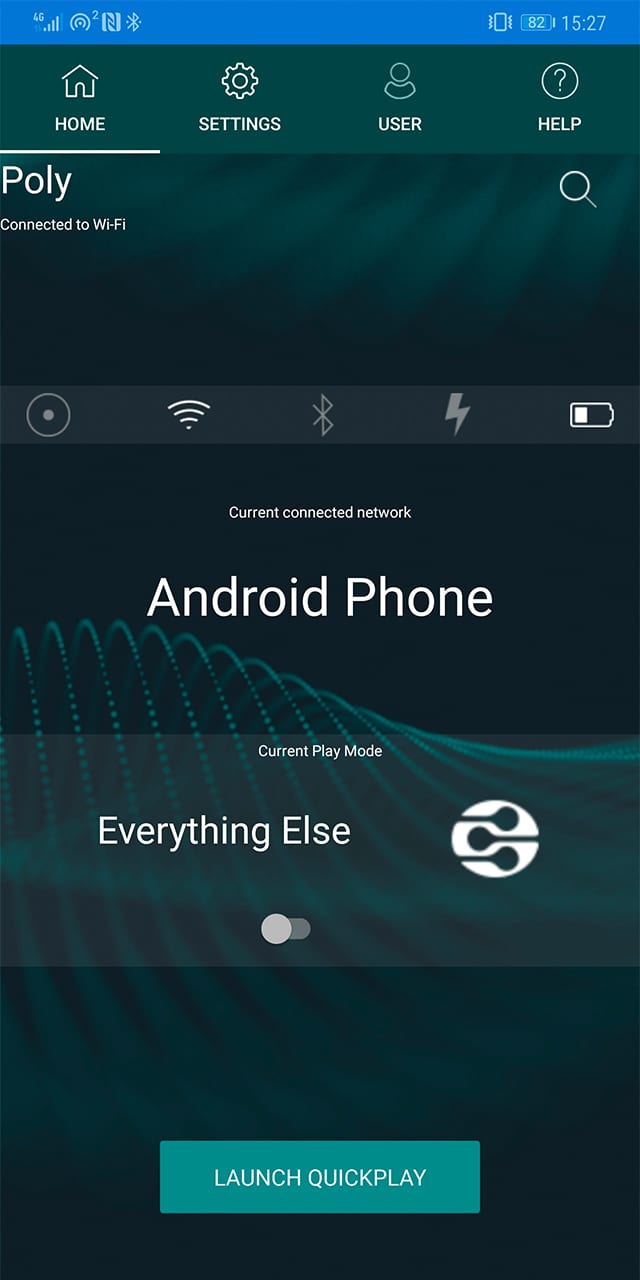Select the Home tab
640x1280 pixels.
coord(80,99)
